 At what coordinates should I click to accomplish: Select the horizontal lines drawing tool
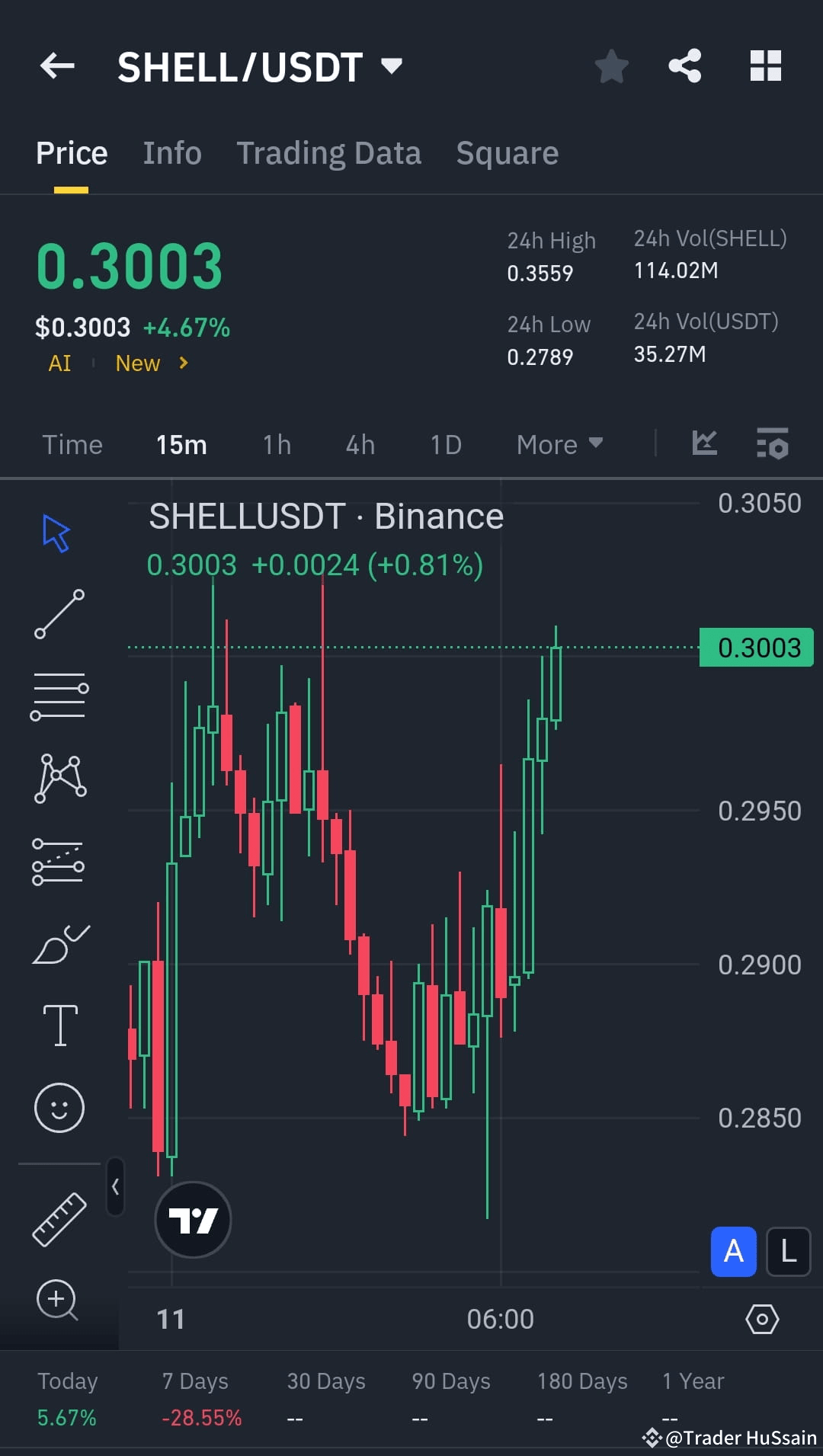click(59, 694)
